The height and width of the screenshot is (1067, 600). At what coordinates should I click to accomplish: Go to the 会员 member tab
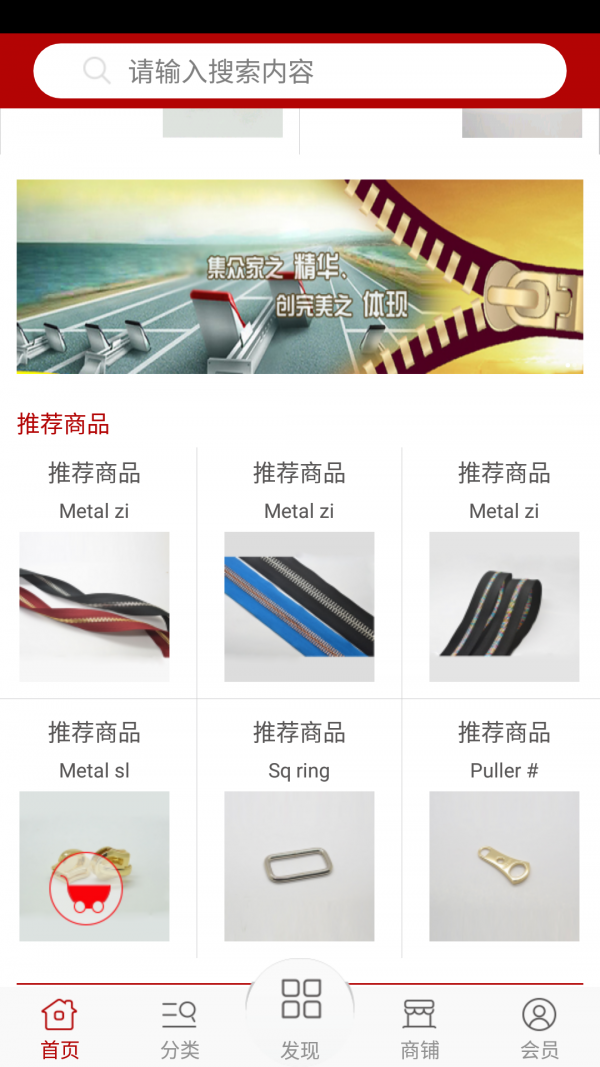(539, 1028)
